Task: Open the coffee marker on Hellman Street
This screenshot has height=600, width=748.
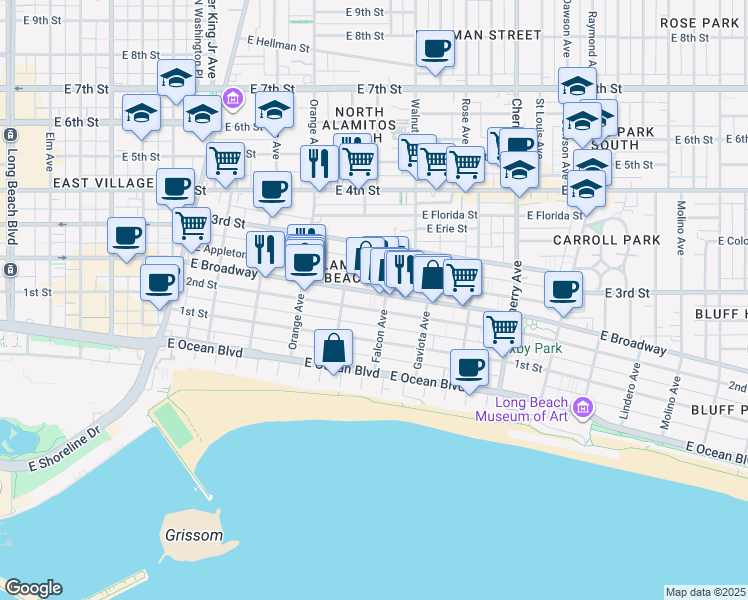Action: (435, 48)
